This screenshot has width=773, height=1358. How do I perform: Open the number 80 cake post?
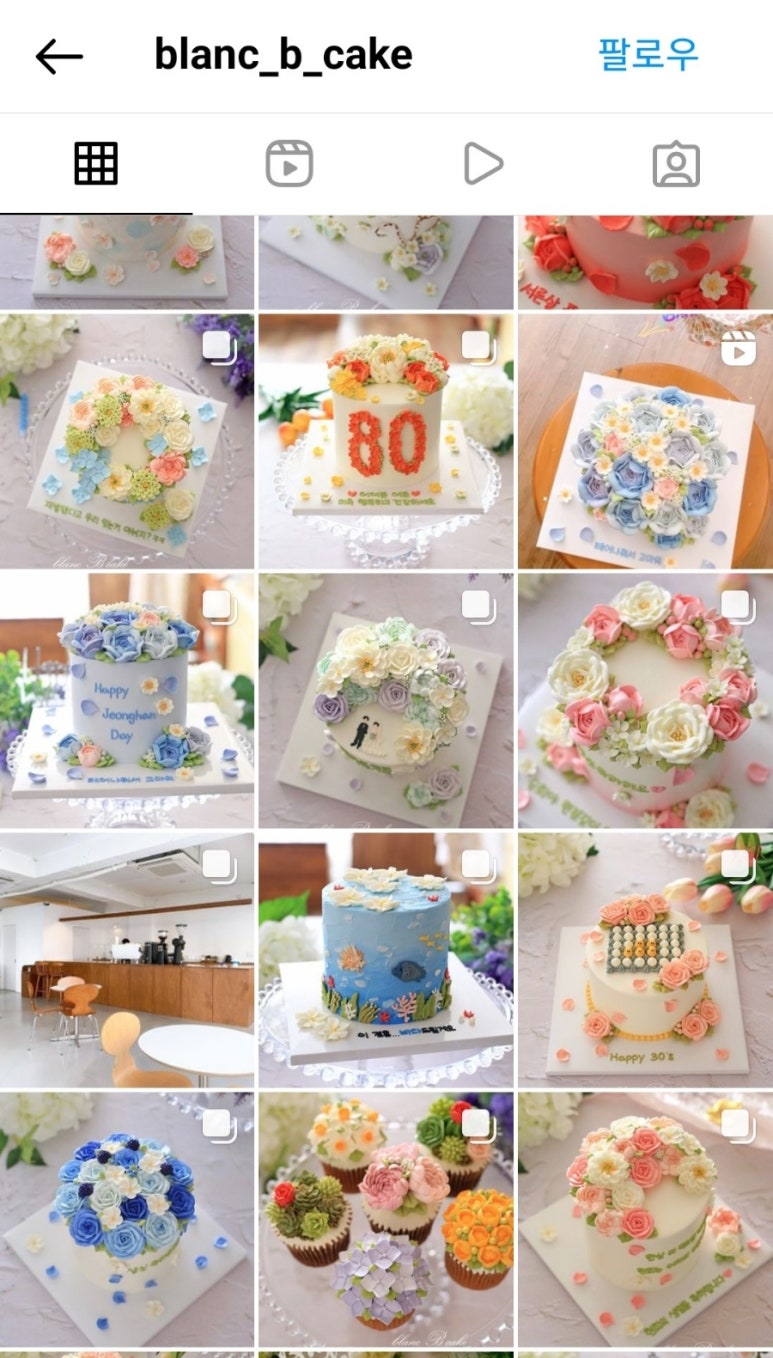tap(386, 441)
